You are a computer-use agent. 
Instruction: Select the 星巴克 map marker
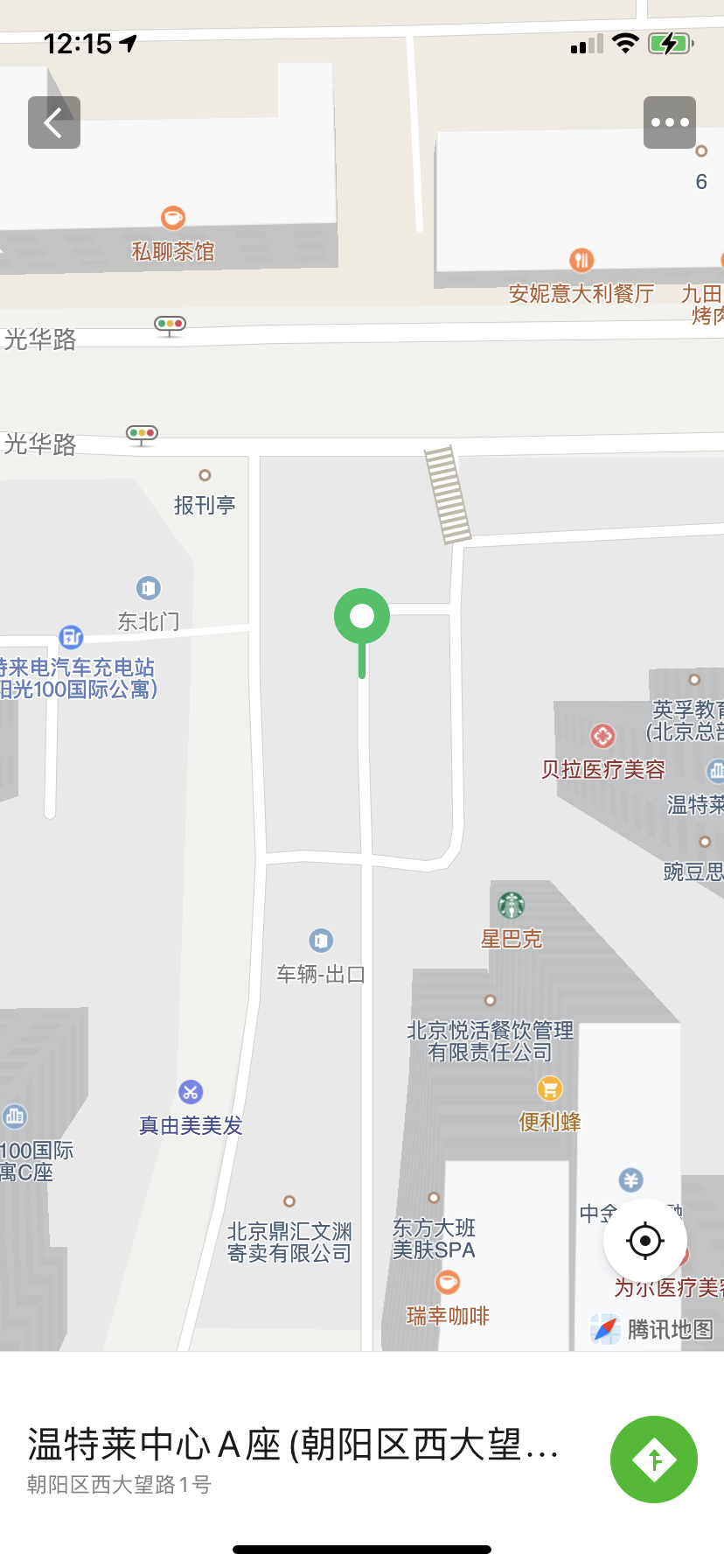click(512, 905)
